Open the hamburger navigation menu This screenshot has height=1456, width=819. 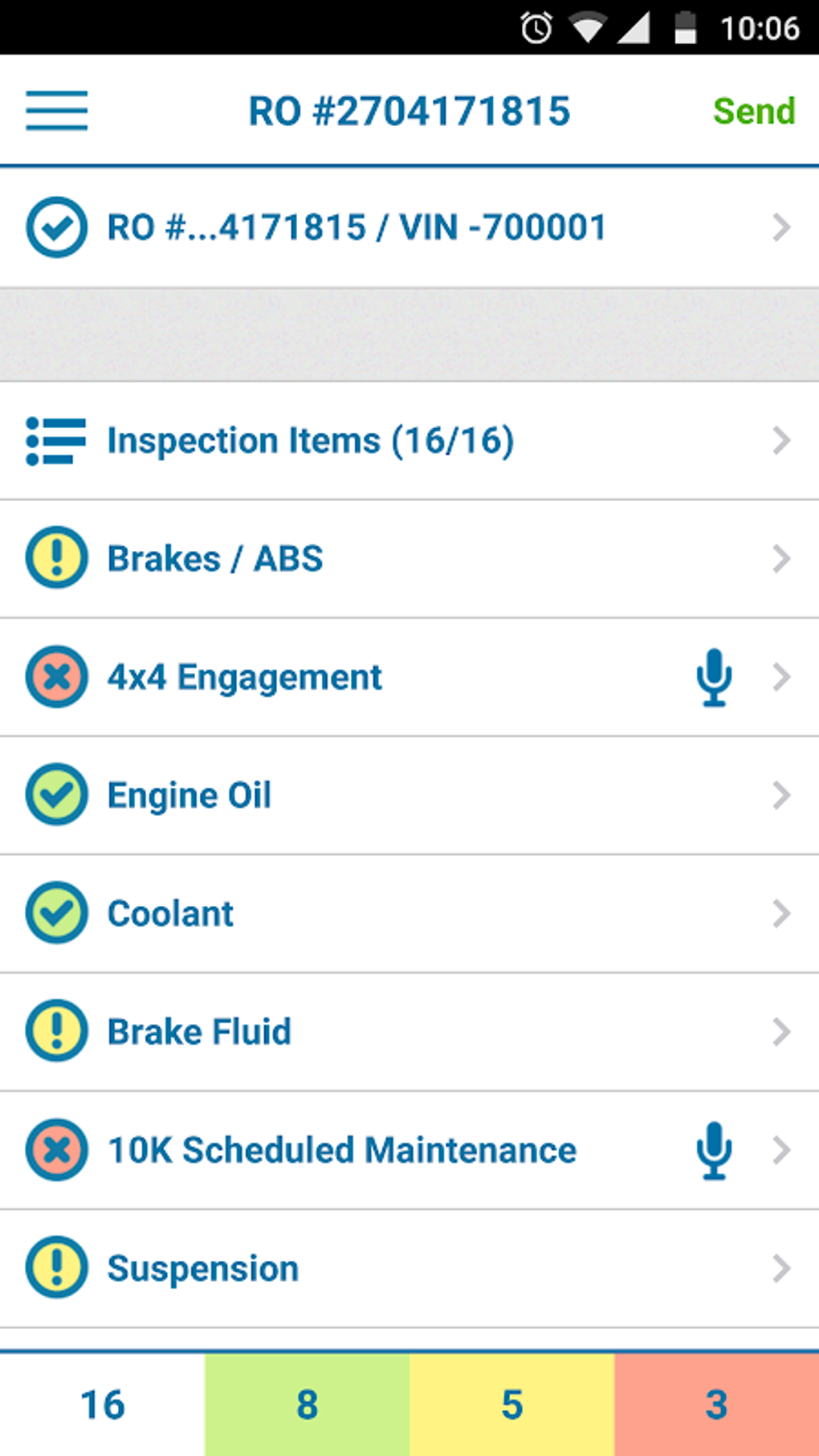click(56, 111)
